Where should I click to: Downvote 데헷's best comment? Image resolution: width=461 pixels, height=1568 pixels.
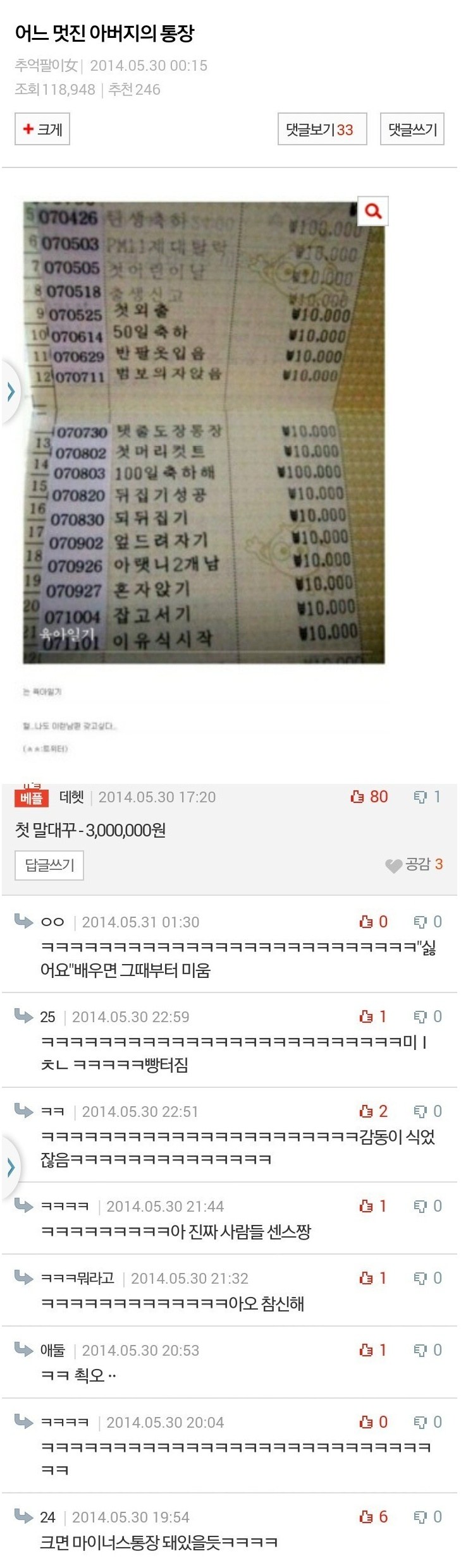[427, 797]
